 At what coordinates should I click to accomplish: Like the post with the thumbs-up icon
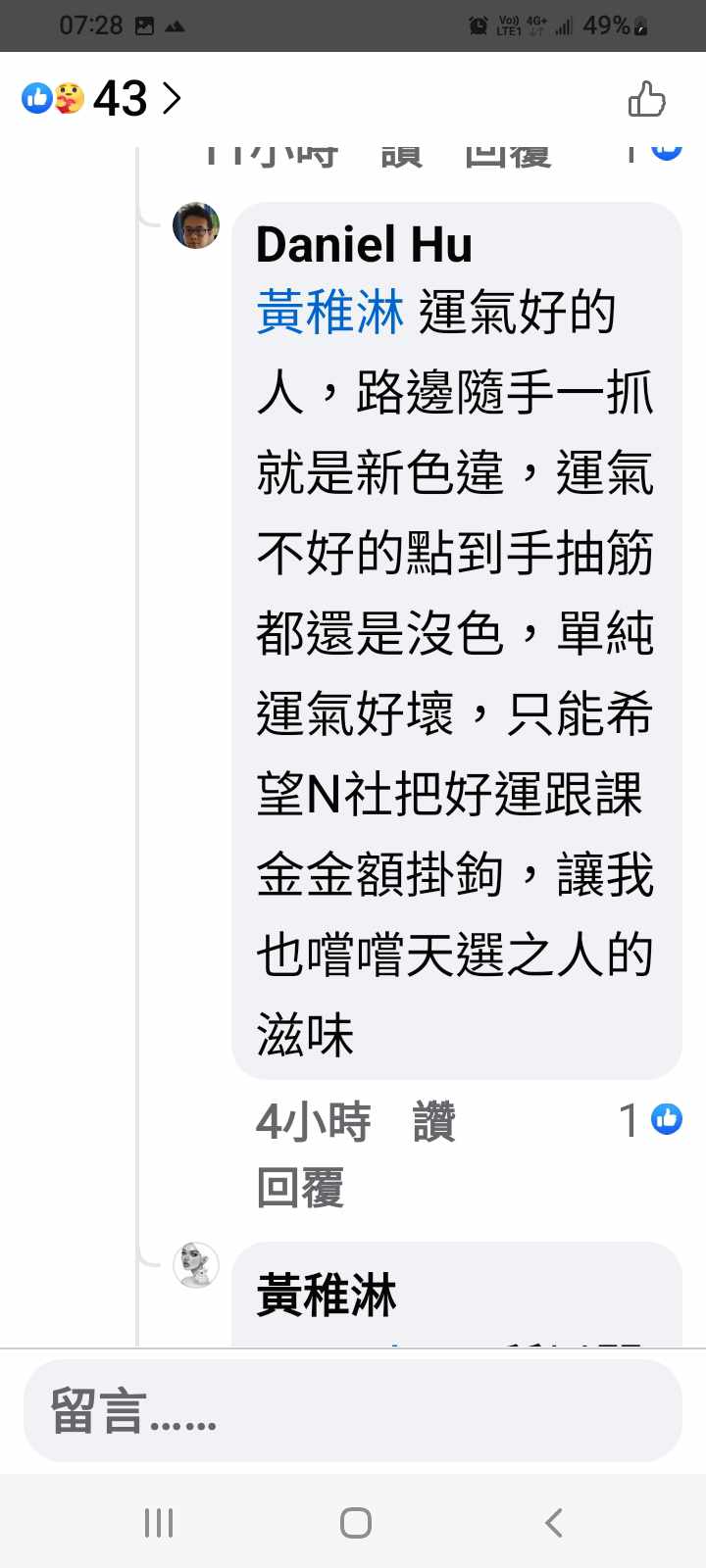click(646, 99)
